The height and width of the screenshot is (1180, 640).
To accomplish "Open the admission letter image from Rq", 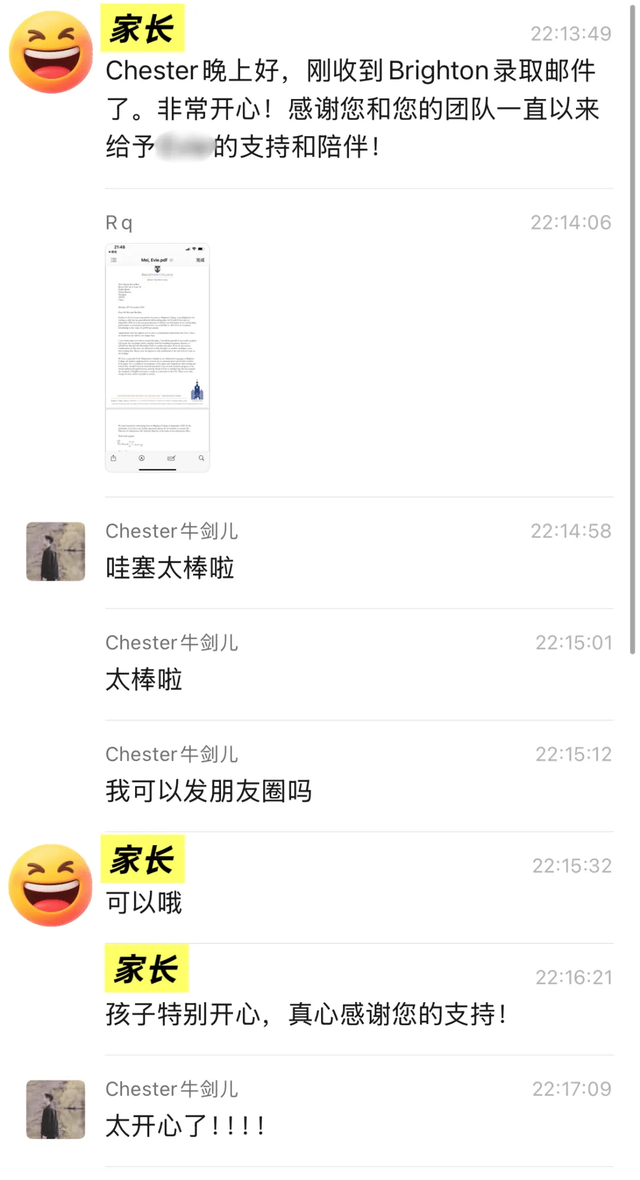I will pos(158,357).
